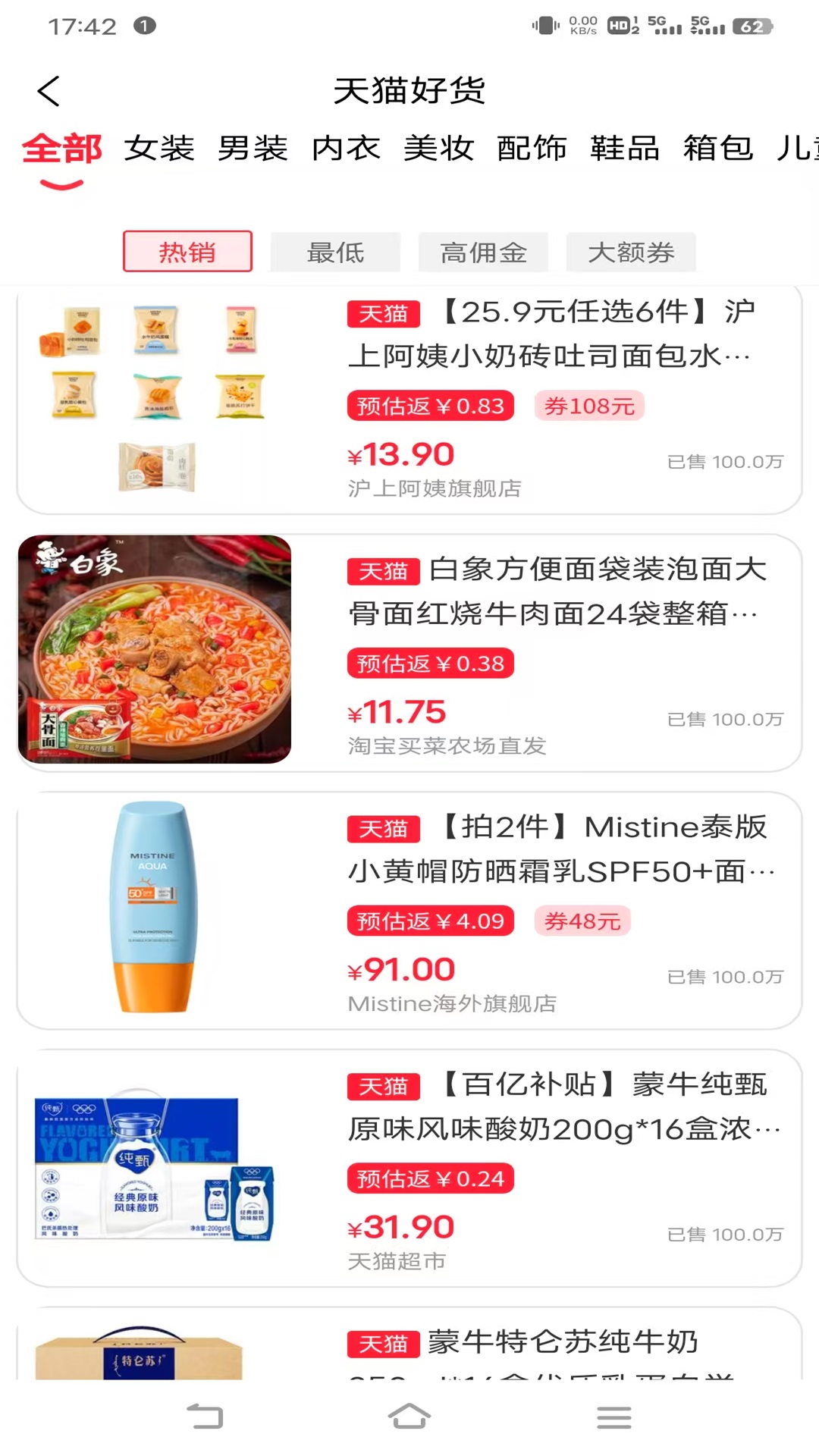Select the 女装 category tab
The image size is (819, 1456).
[x=160, y=149]
